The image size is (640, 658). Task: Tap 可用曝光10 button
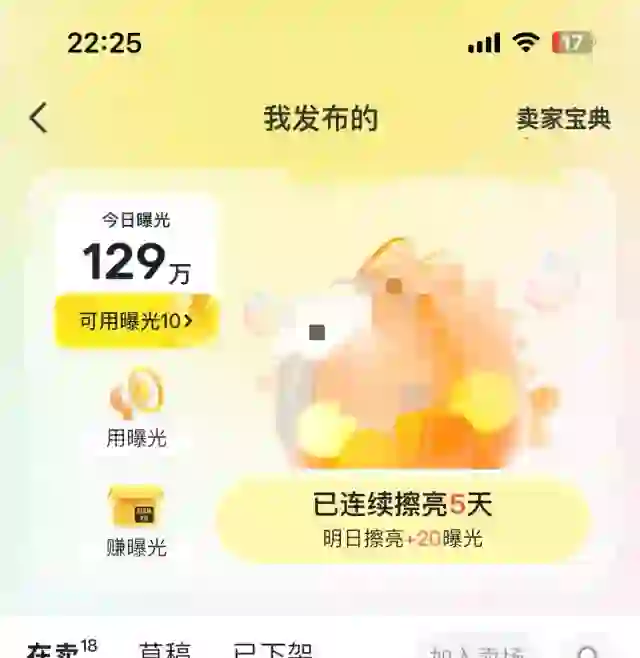point(136,321)
